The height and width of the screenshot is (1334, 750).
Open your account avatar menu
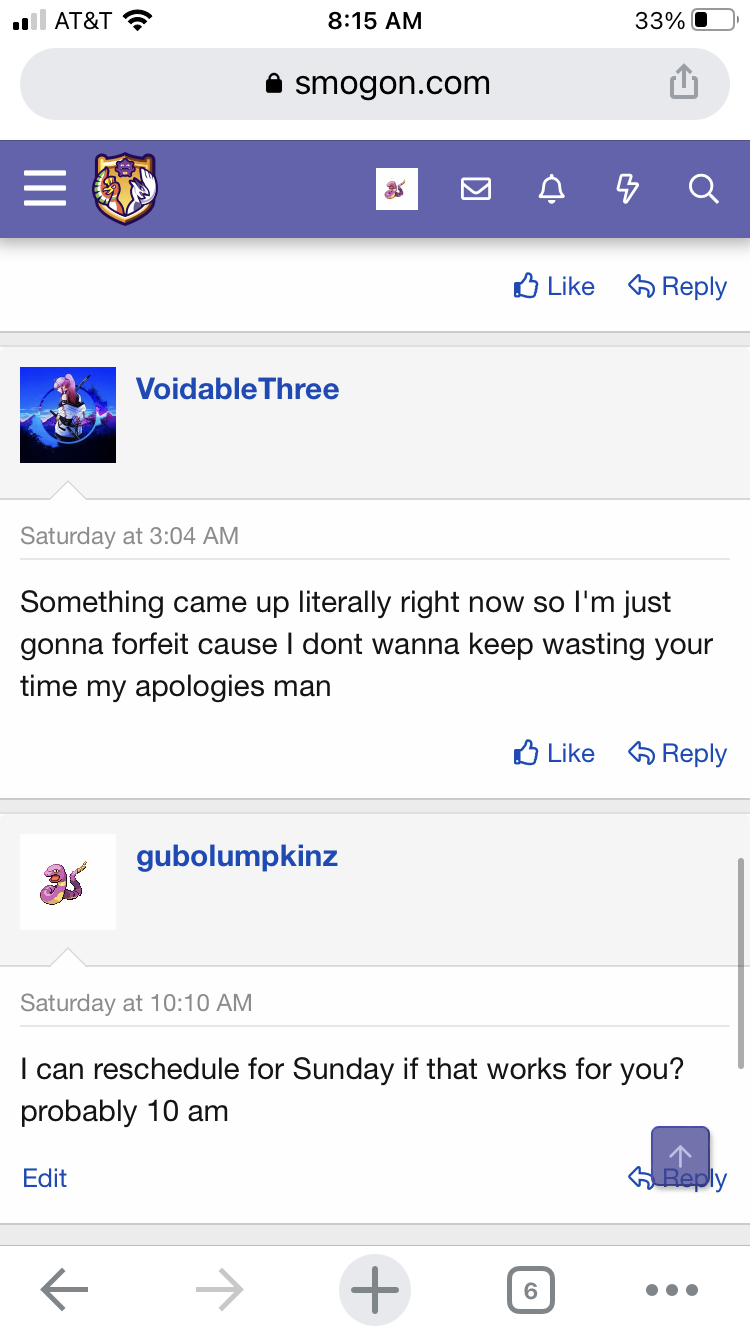[x=396, y=188]
